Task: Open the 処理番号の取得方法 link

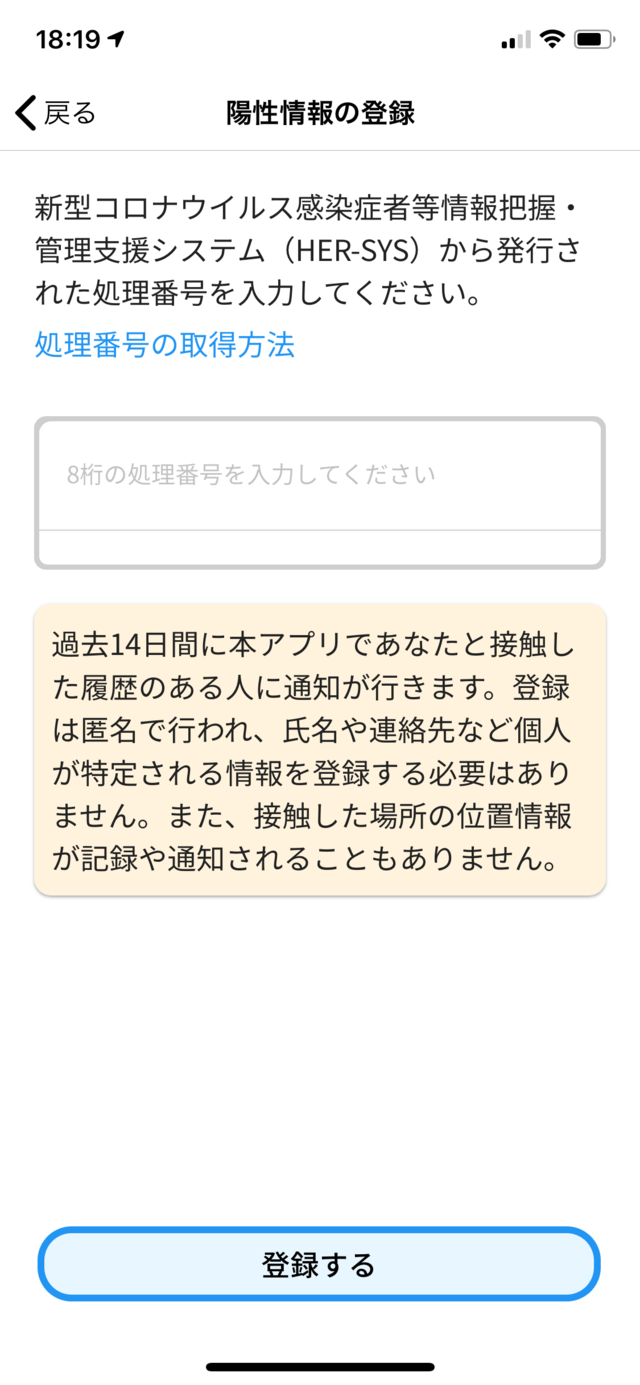Action: 165,346
